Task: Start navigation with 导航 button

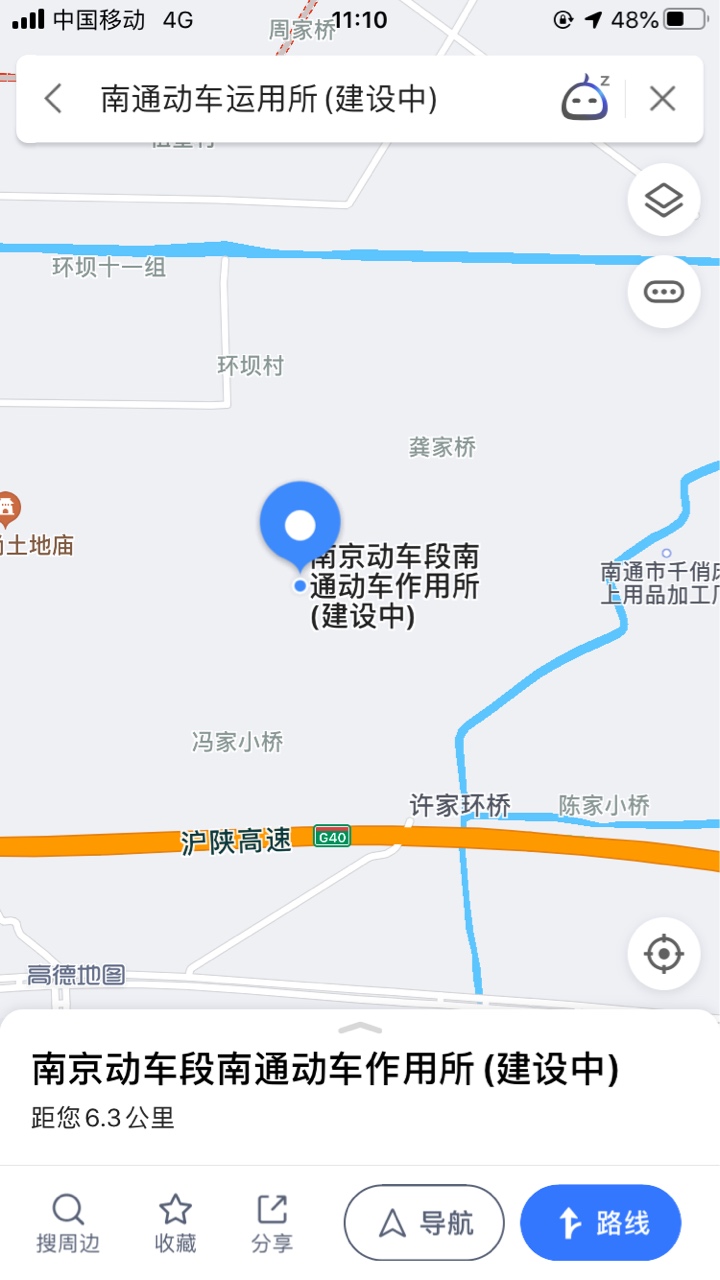Action: (x=424, y=1223)
